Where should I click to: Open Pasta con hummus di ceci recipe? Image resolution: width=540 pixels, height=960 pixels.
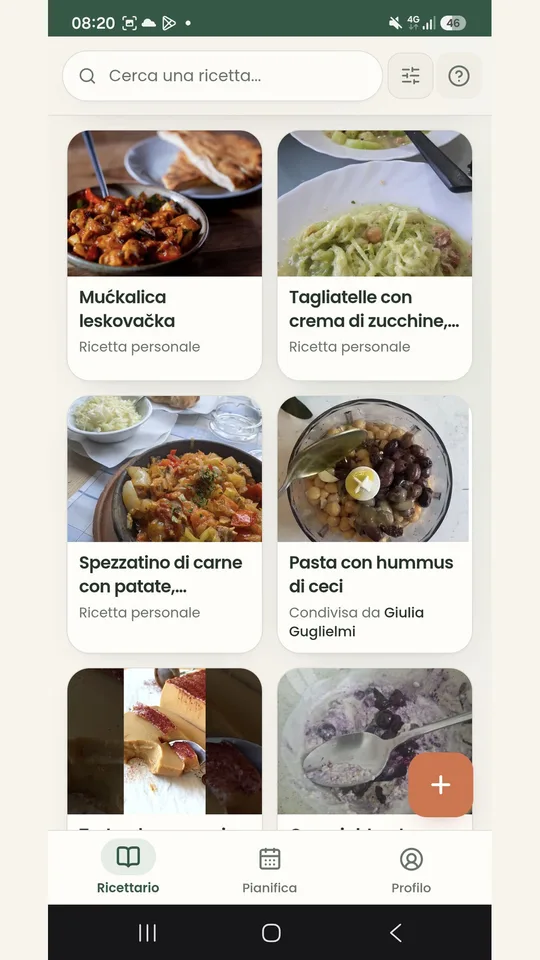[375, 524]
